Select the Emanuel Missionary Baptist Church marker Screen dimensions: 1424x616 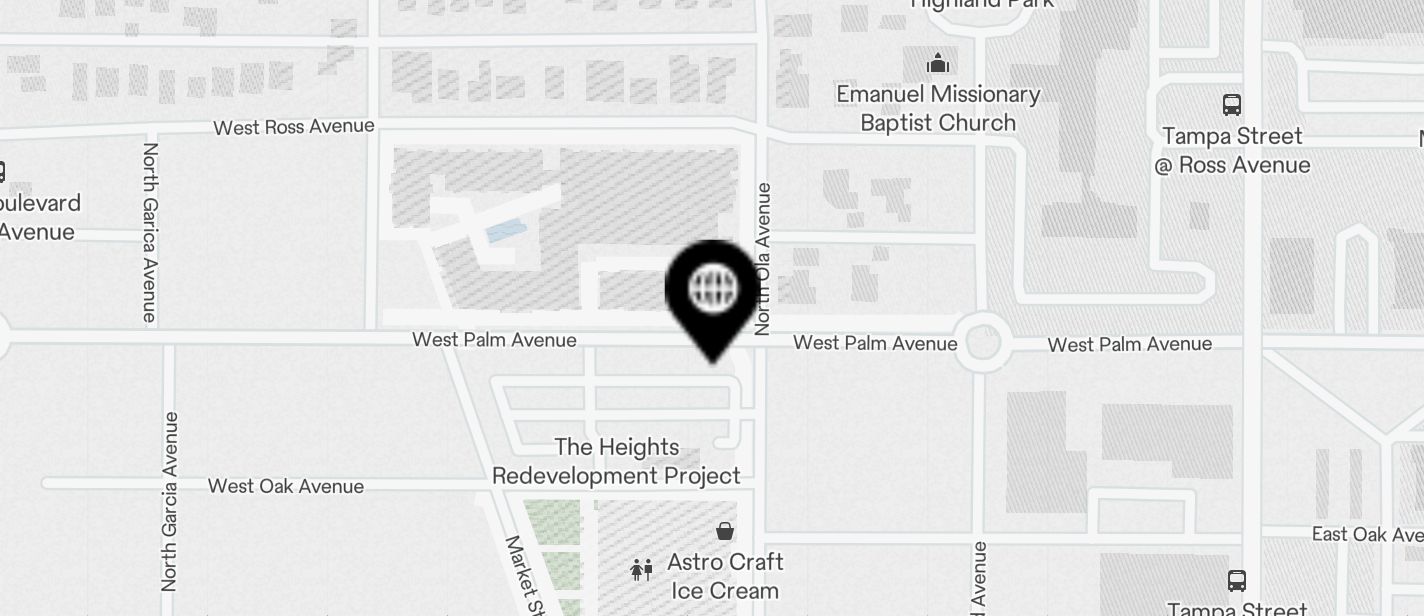pyautogui.click(x=938, y=64)
